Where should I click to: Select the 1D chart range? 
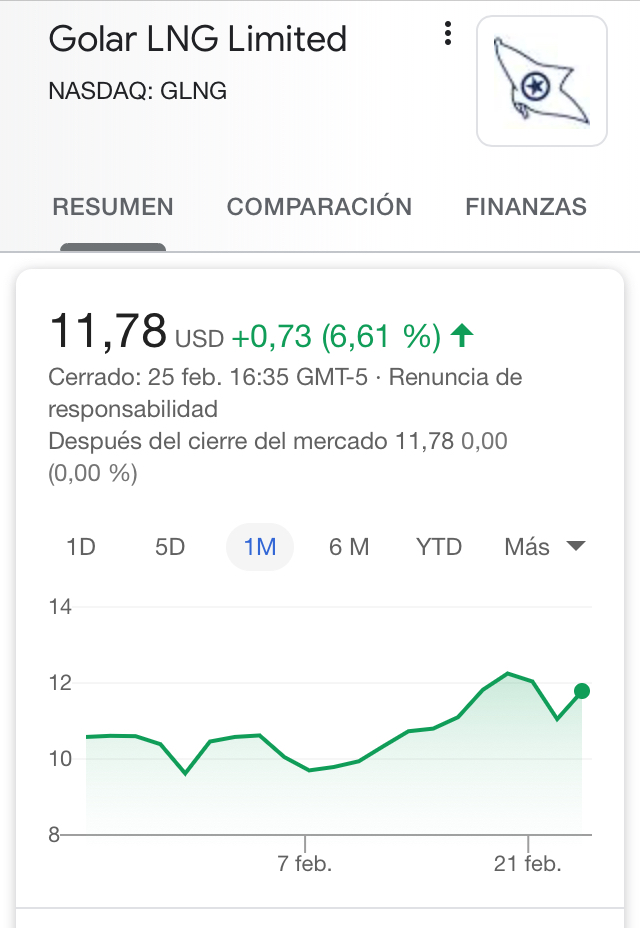81,547
